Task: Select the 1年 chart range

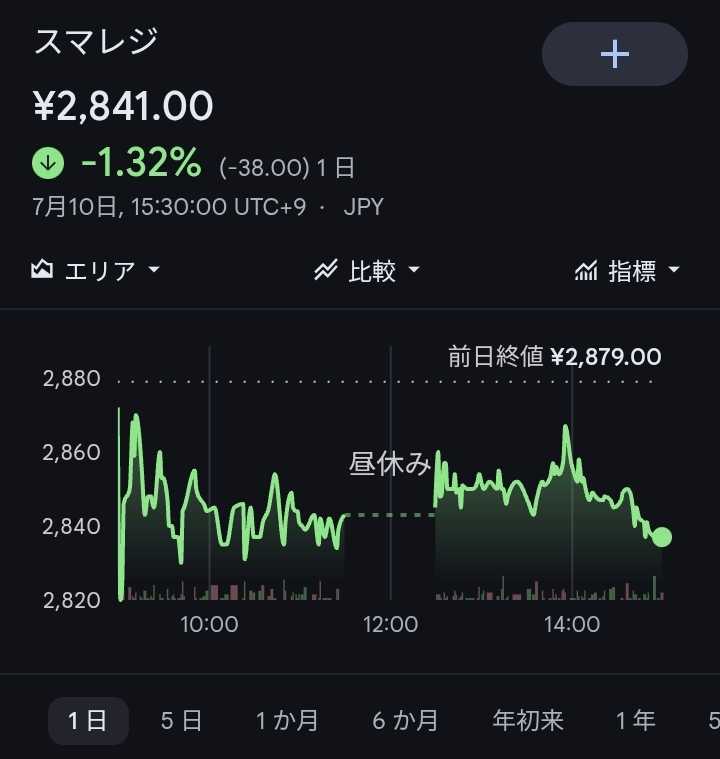Action: (635, 721)
